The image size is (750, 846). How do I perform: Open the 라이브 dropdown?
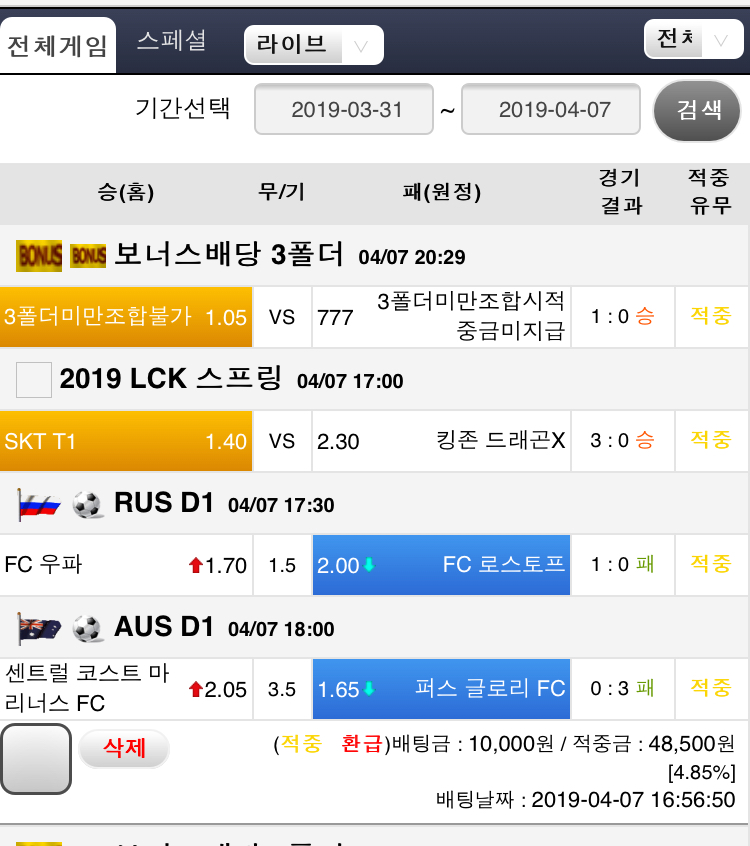[313, 45]
